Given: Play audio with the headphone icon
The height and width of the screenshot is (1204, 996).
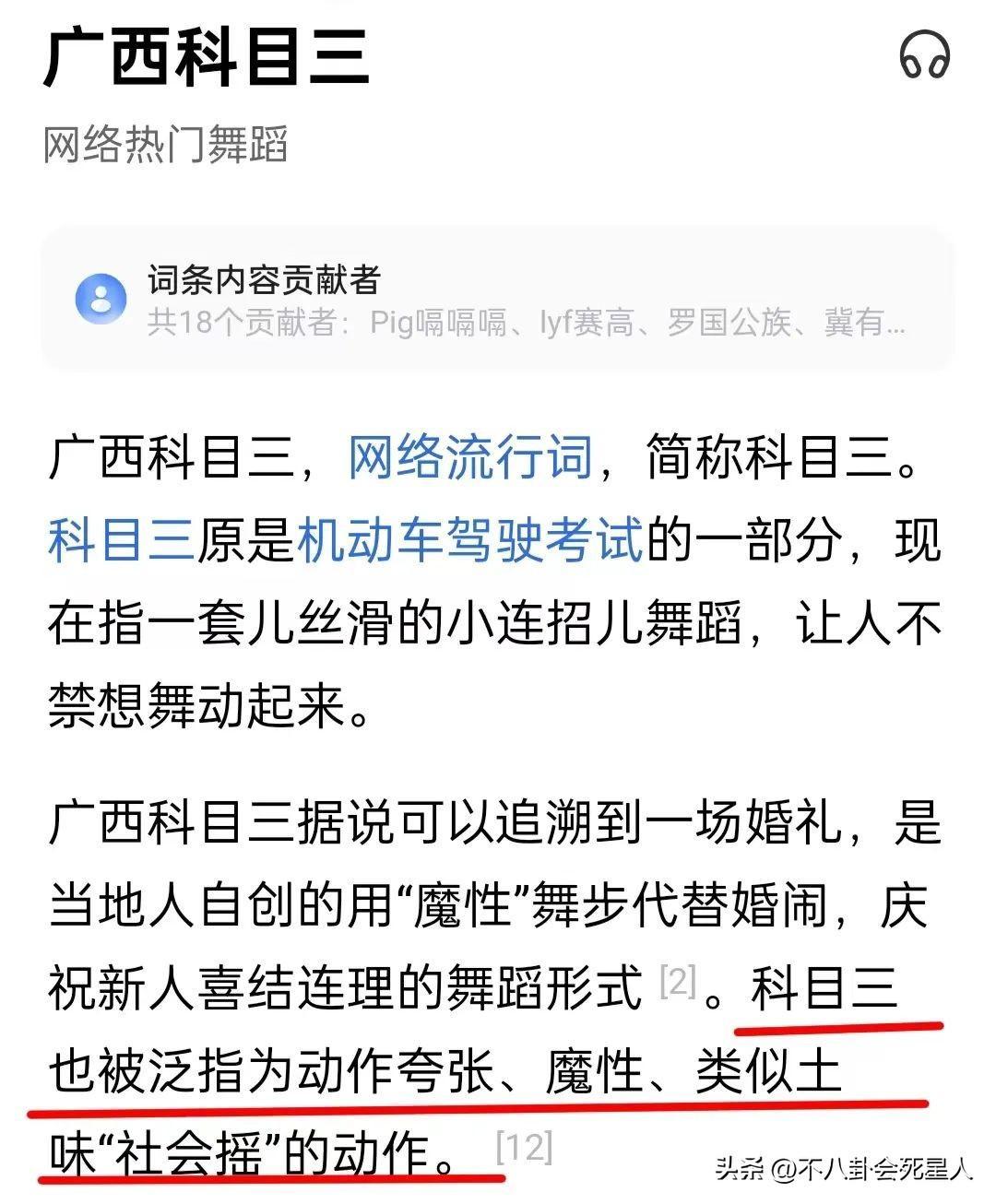Looking at the screenshot, I should click(x=924, y=55).
